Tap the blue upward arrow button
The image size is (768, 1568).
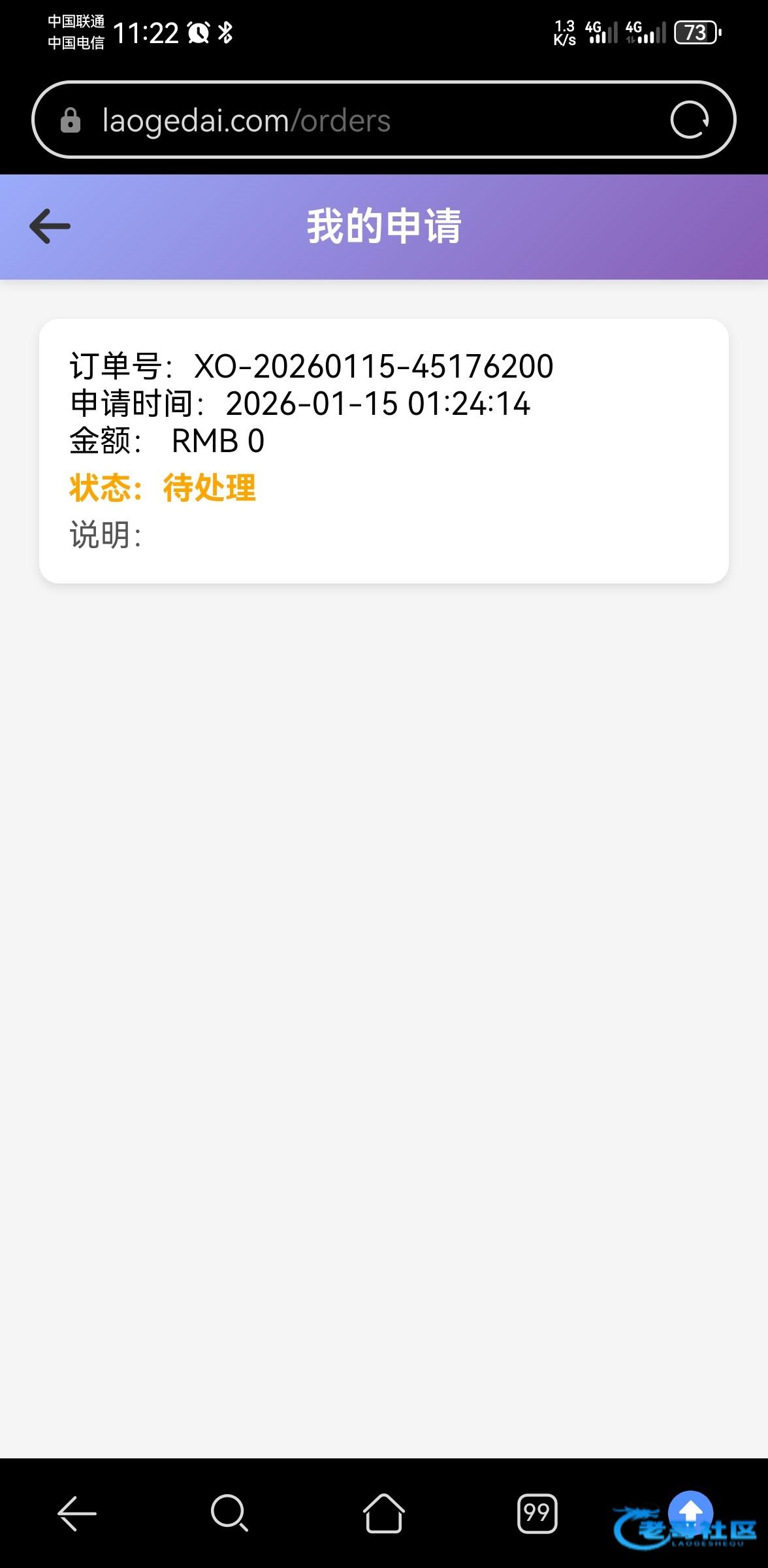[690, 1512]
